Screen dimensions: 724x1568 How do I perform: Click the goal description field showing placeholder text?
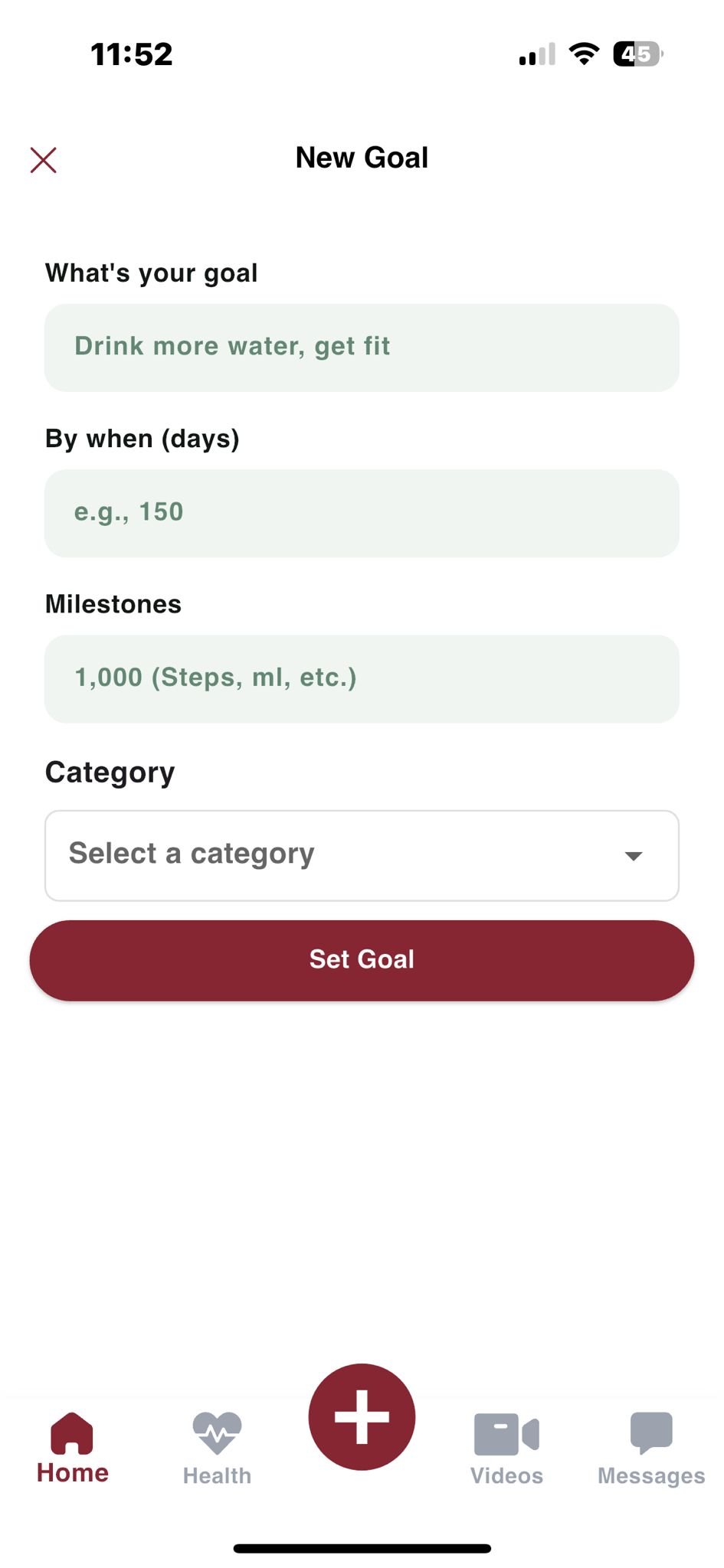click(x=362, y=347)
